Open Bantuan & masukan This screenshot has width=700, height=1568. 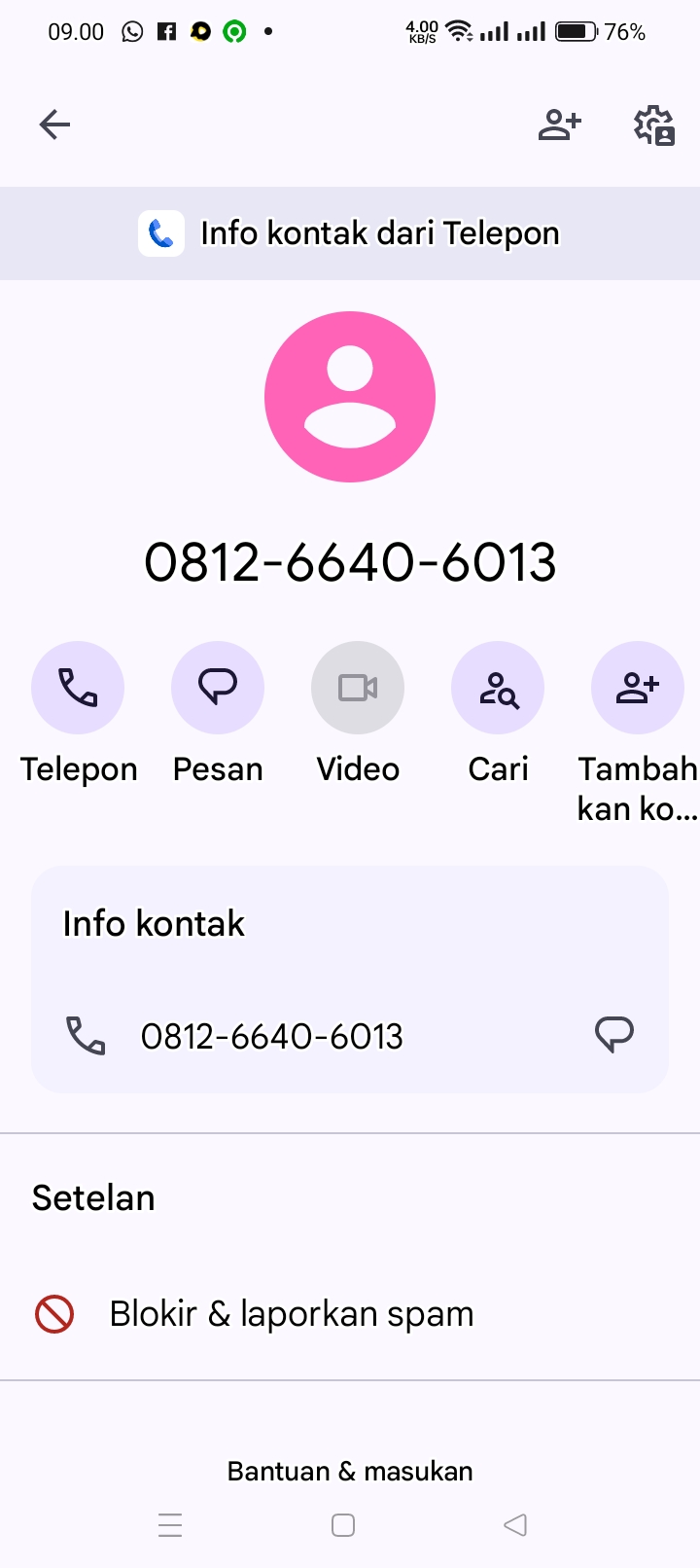(x=349, y=1471)
